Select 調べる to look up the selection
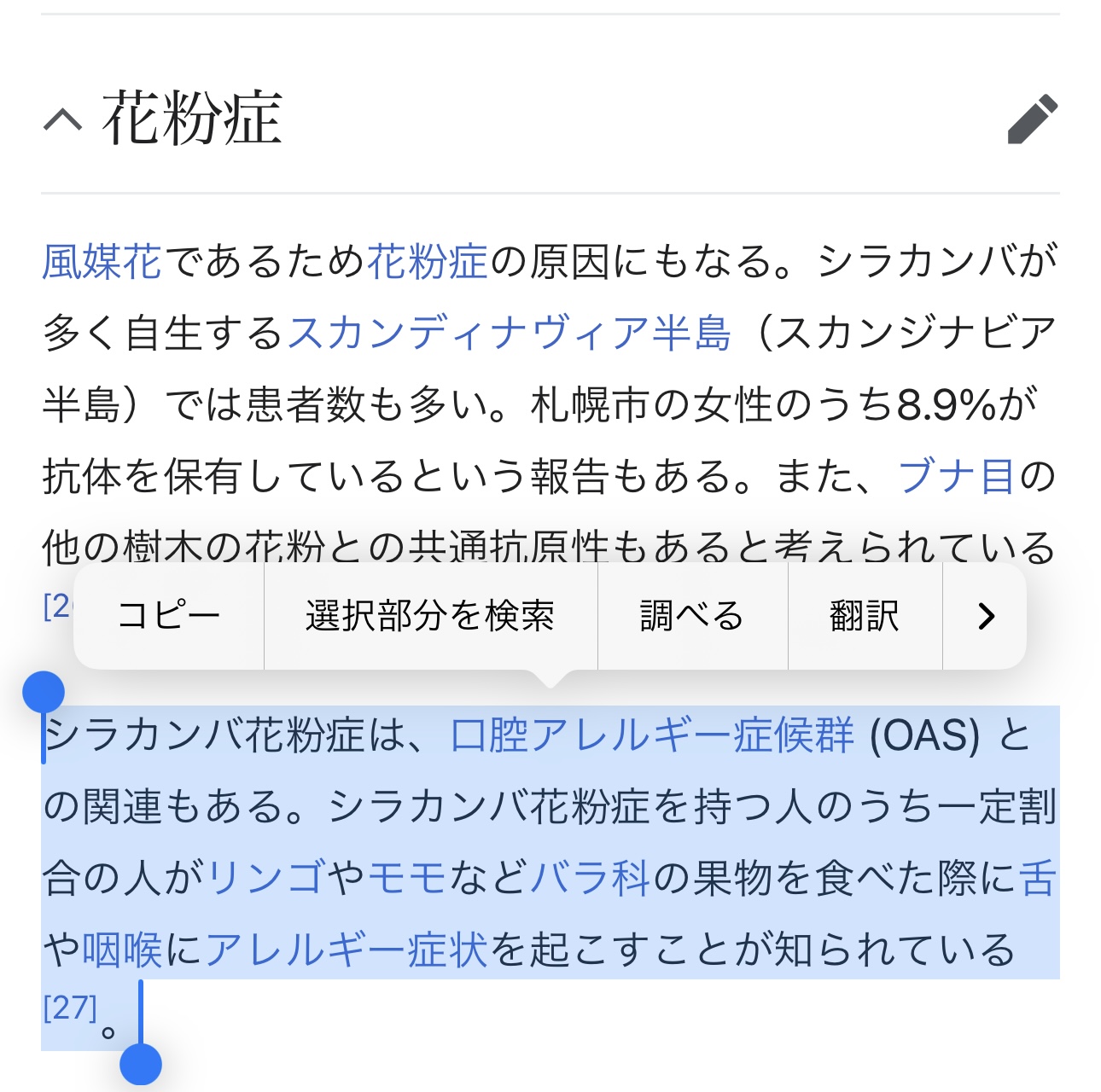Screen dimensions: 1101x1092 coord(692,615)
